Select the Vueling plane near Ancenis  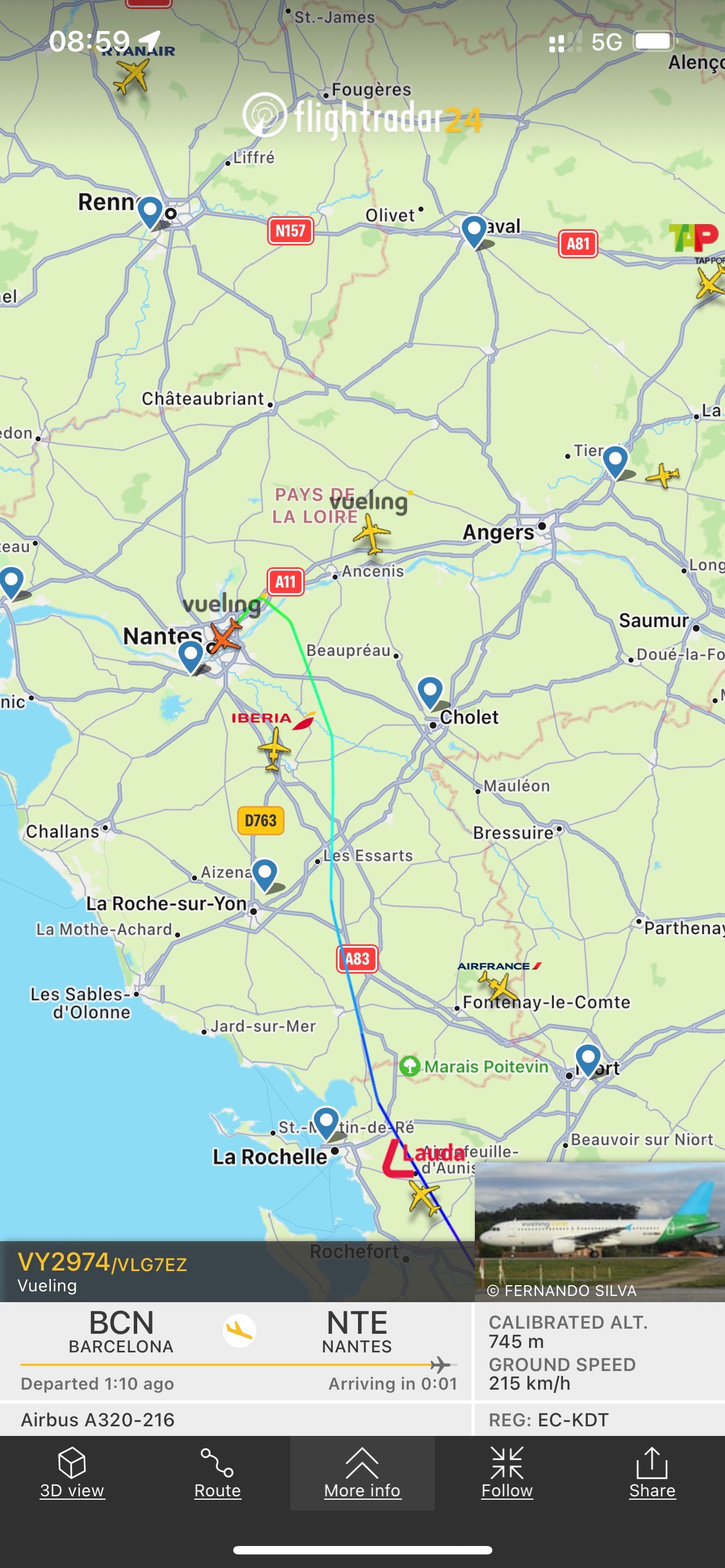(371, 533)
